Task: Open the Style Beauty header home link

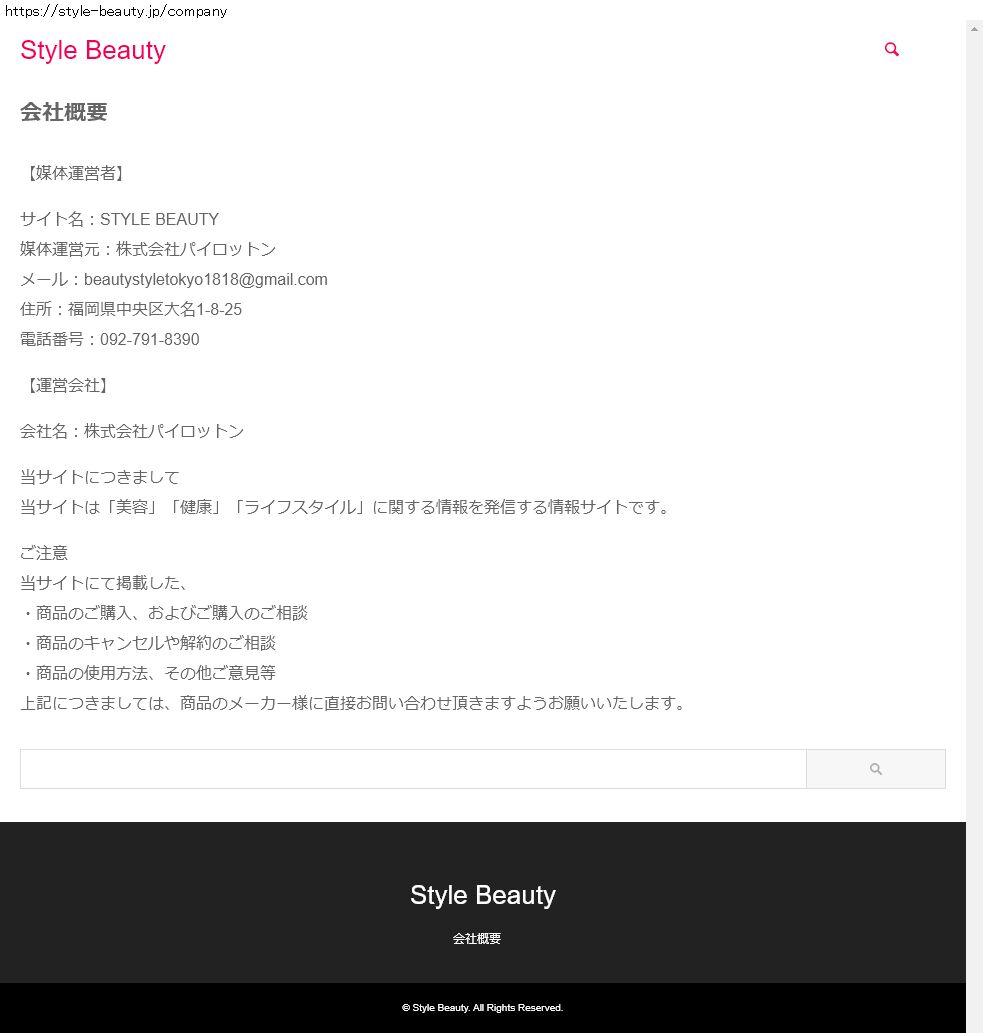Action: pos(93,50)
